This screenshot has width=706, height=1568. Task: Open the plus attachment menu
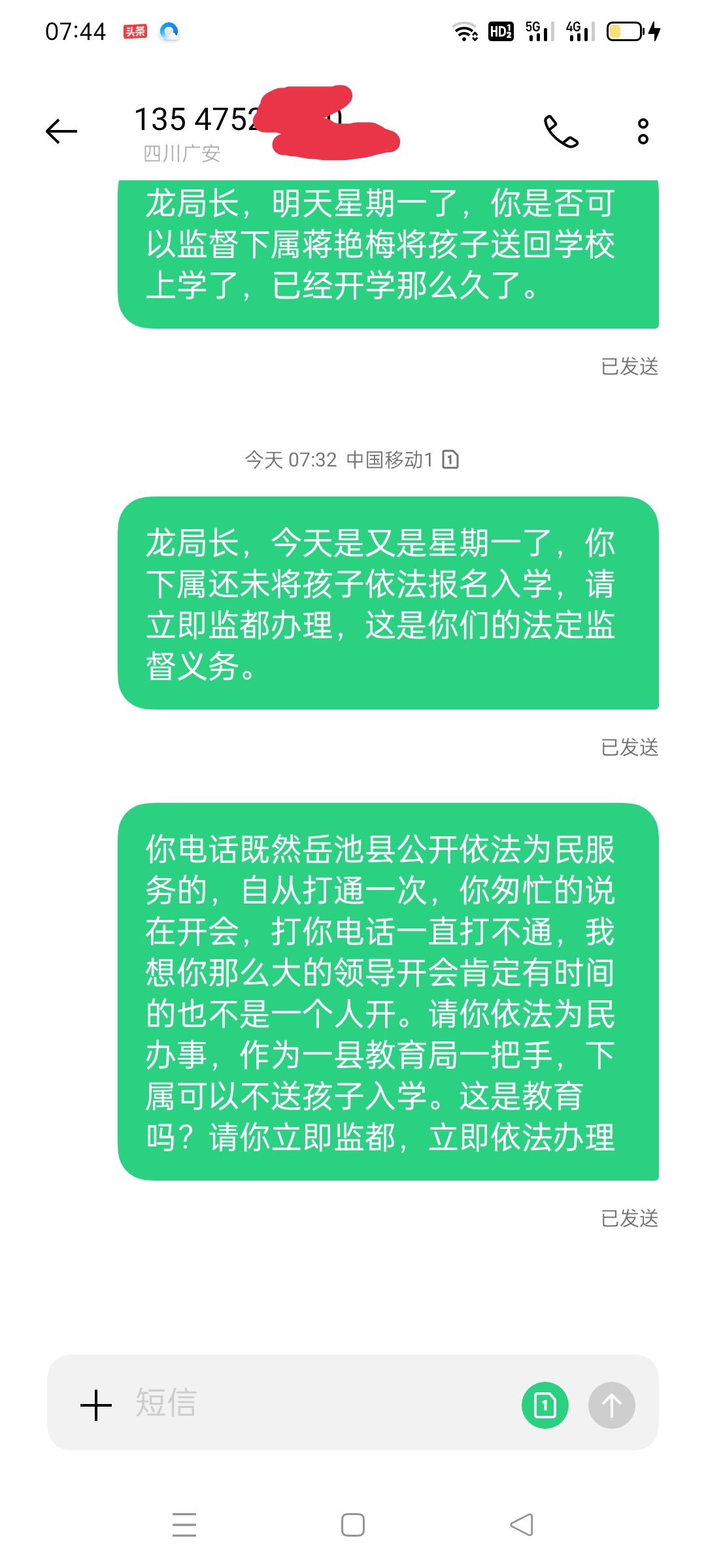(x=96, y=1405)
